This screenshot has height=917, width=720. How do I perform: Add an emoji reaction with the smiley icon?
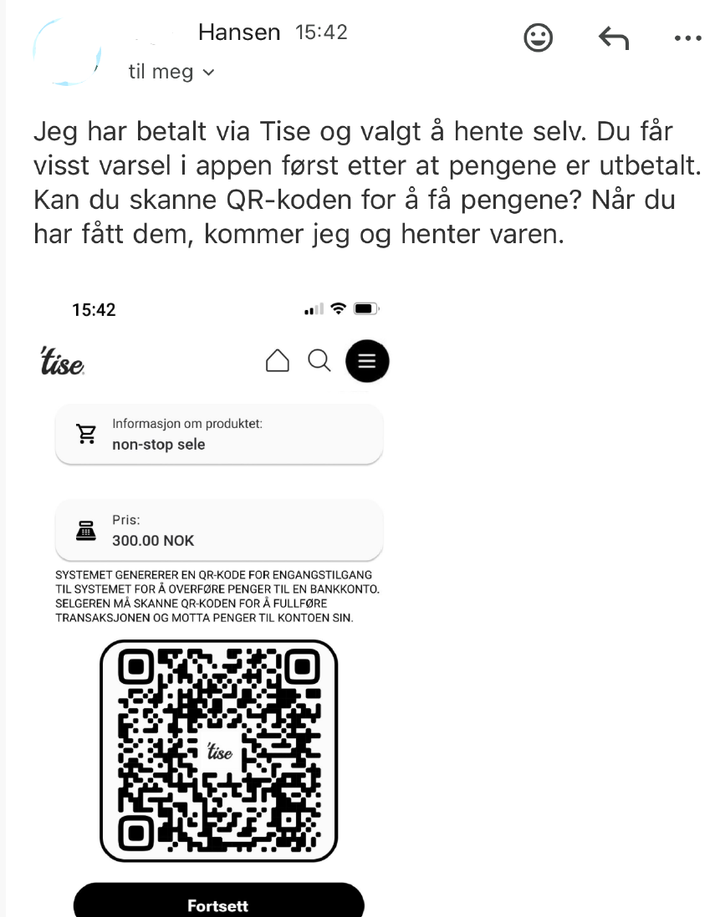tap(538, 38)
